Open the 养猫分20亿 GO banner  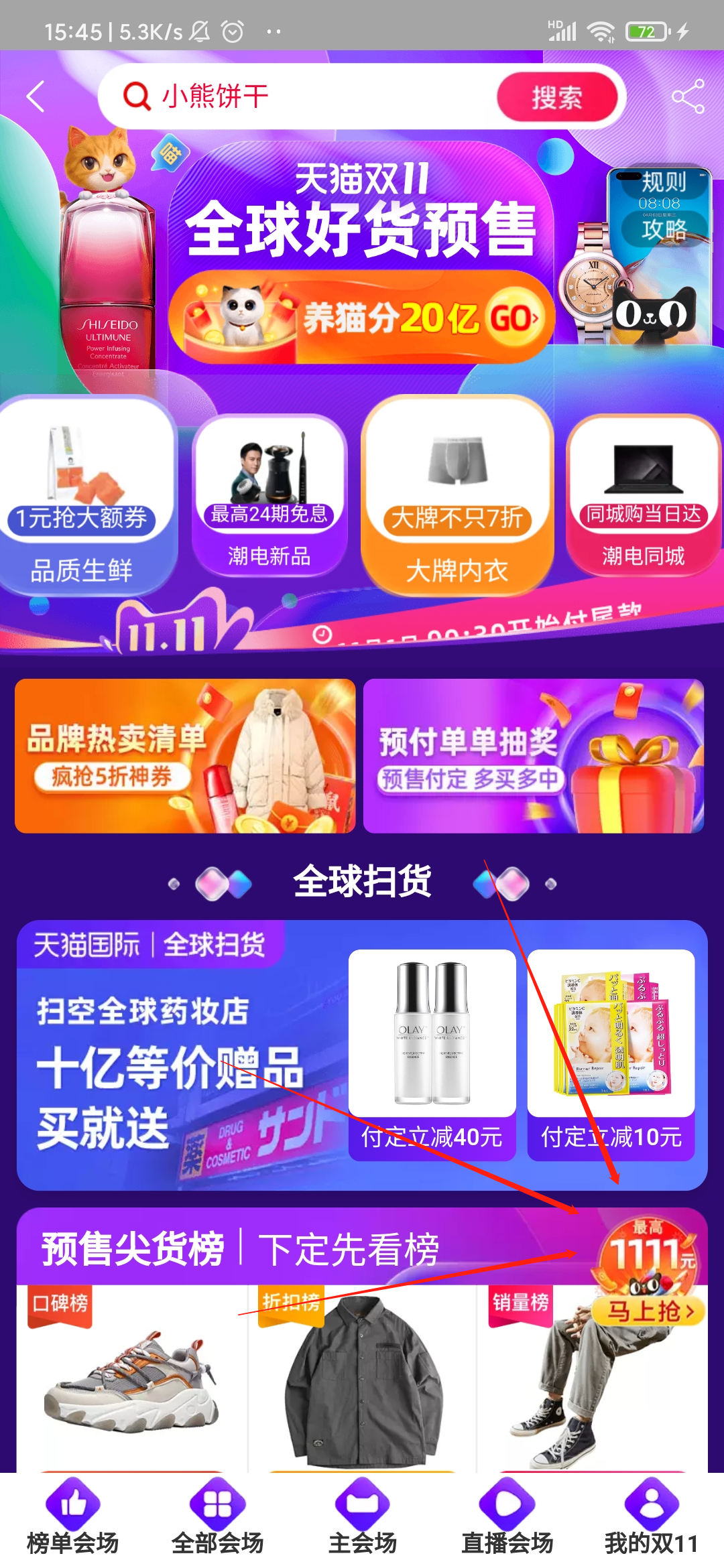[362, 318]
